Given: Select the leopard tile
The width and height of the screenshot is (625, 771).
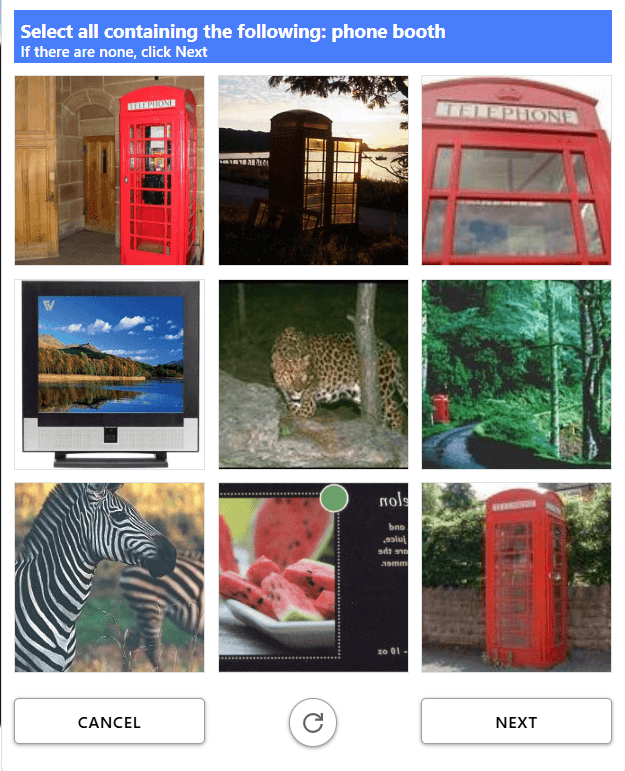Looking at the screenshot, I should tap(313, 374).
